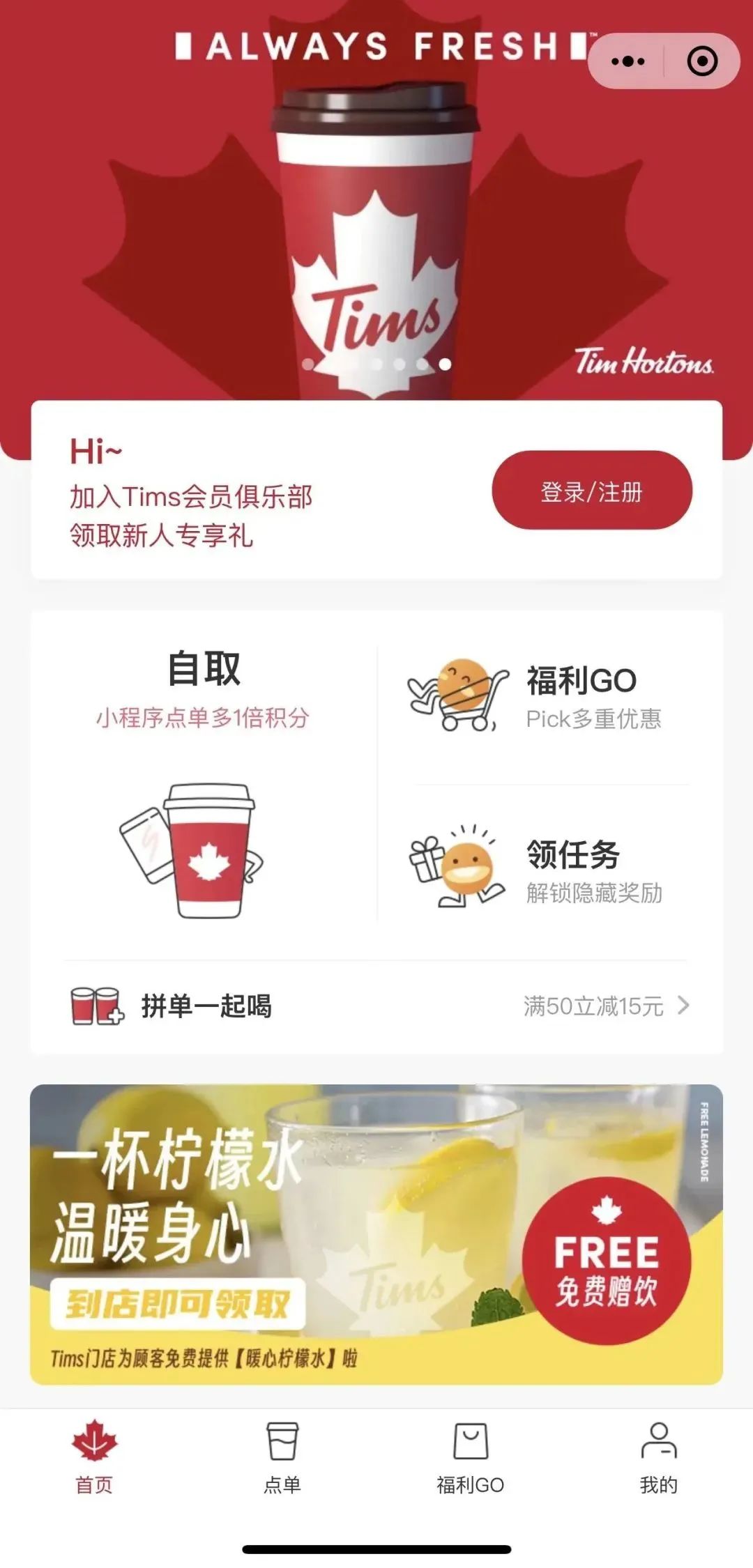Screen dimensions: 753x1568
Task: Open the Always Fresh carousel banner
Action: click(376, 202)
